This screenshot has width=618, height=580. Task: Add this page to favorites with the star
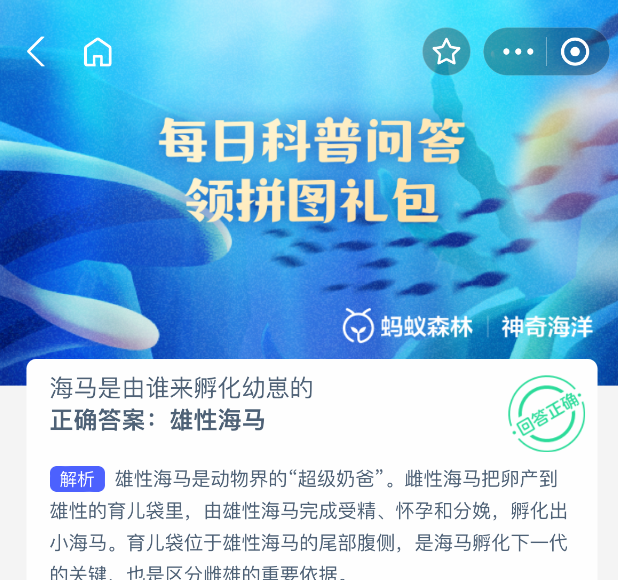(446, 52)
